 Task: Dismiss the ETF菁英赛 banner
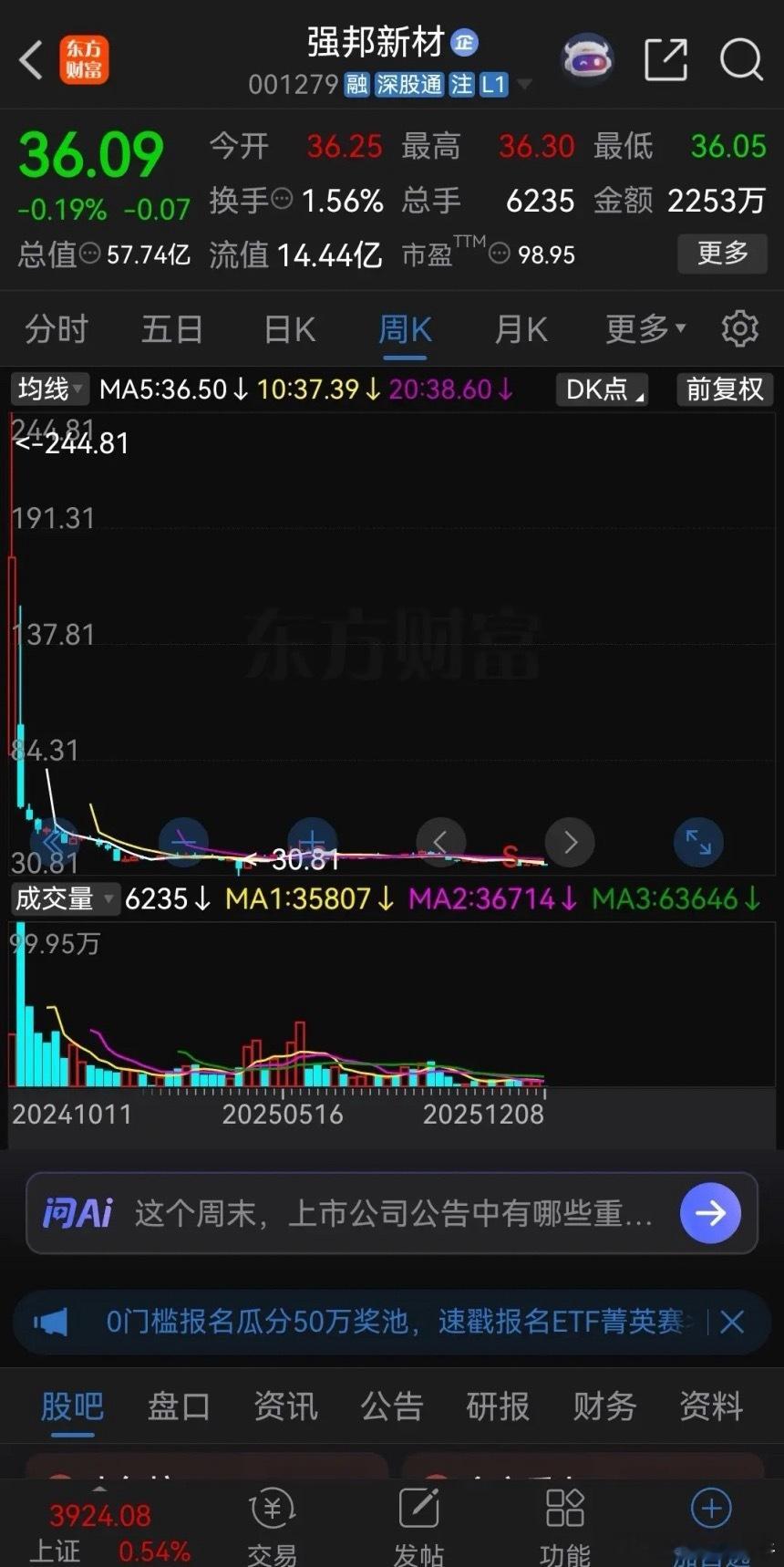click(732, 1322)
